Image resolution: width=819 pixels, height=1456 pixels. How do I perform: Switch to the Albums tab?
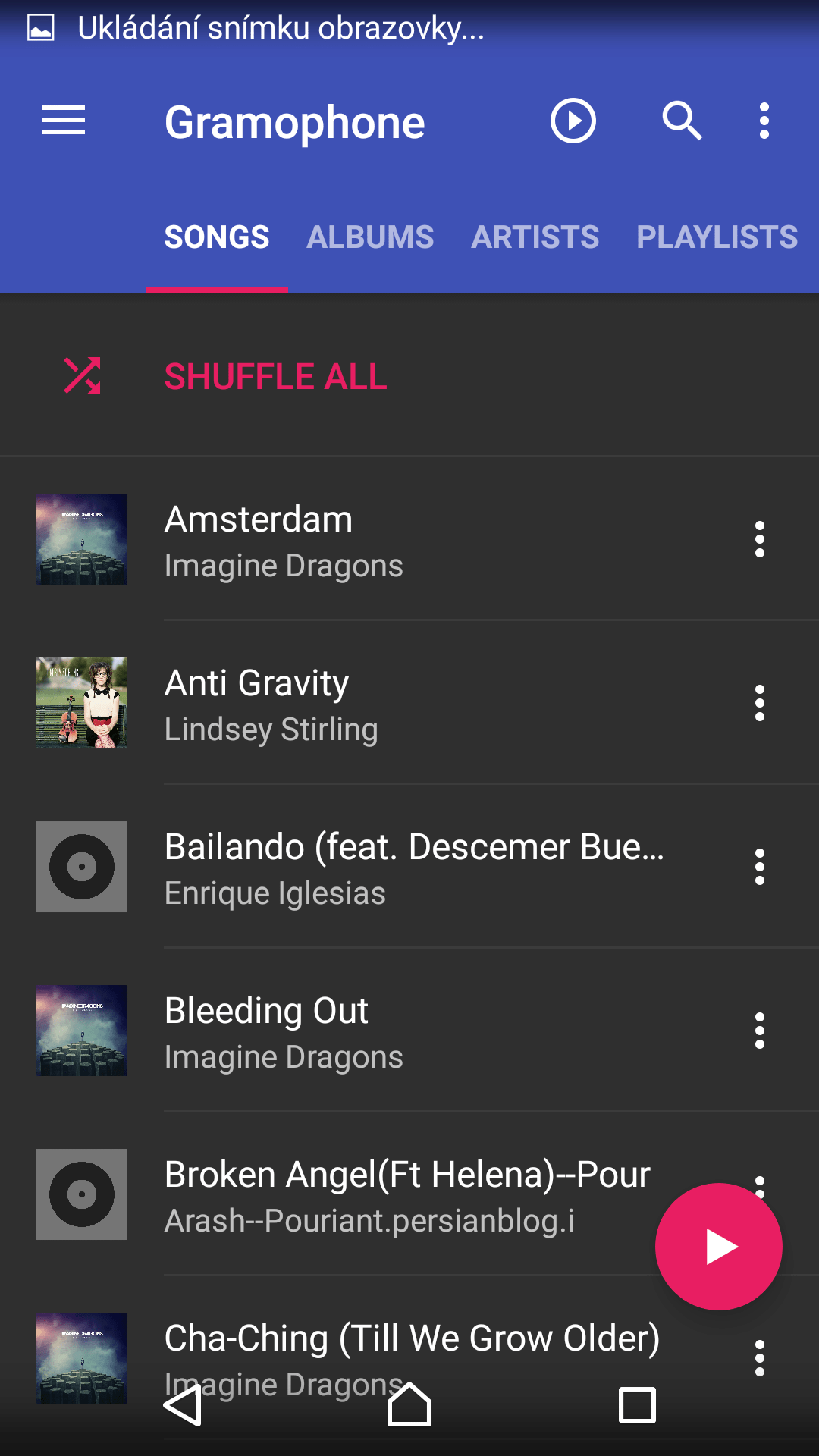click(370, 237)
